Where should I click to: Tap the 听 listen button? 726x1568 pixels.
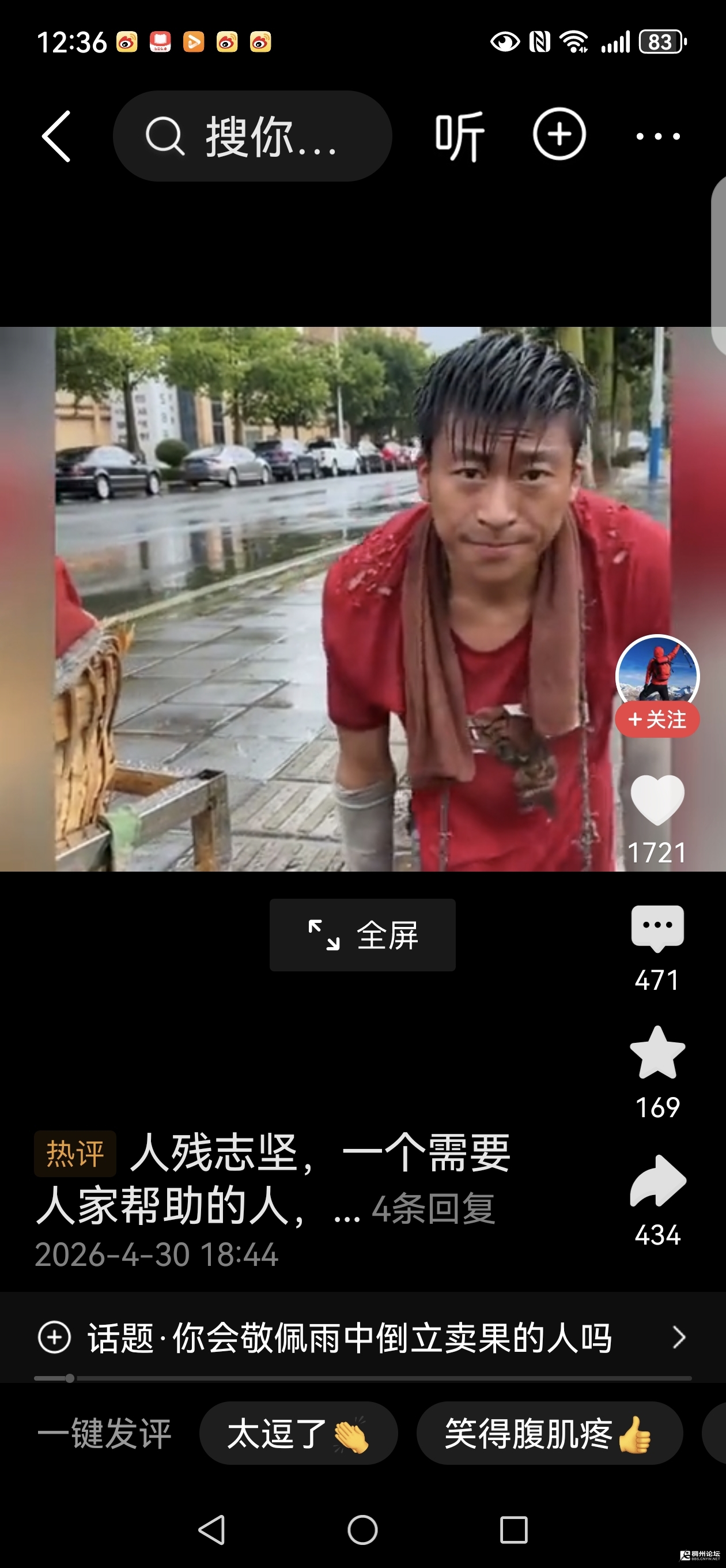(x=459, y=137)
